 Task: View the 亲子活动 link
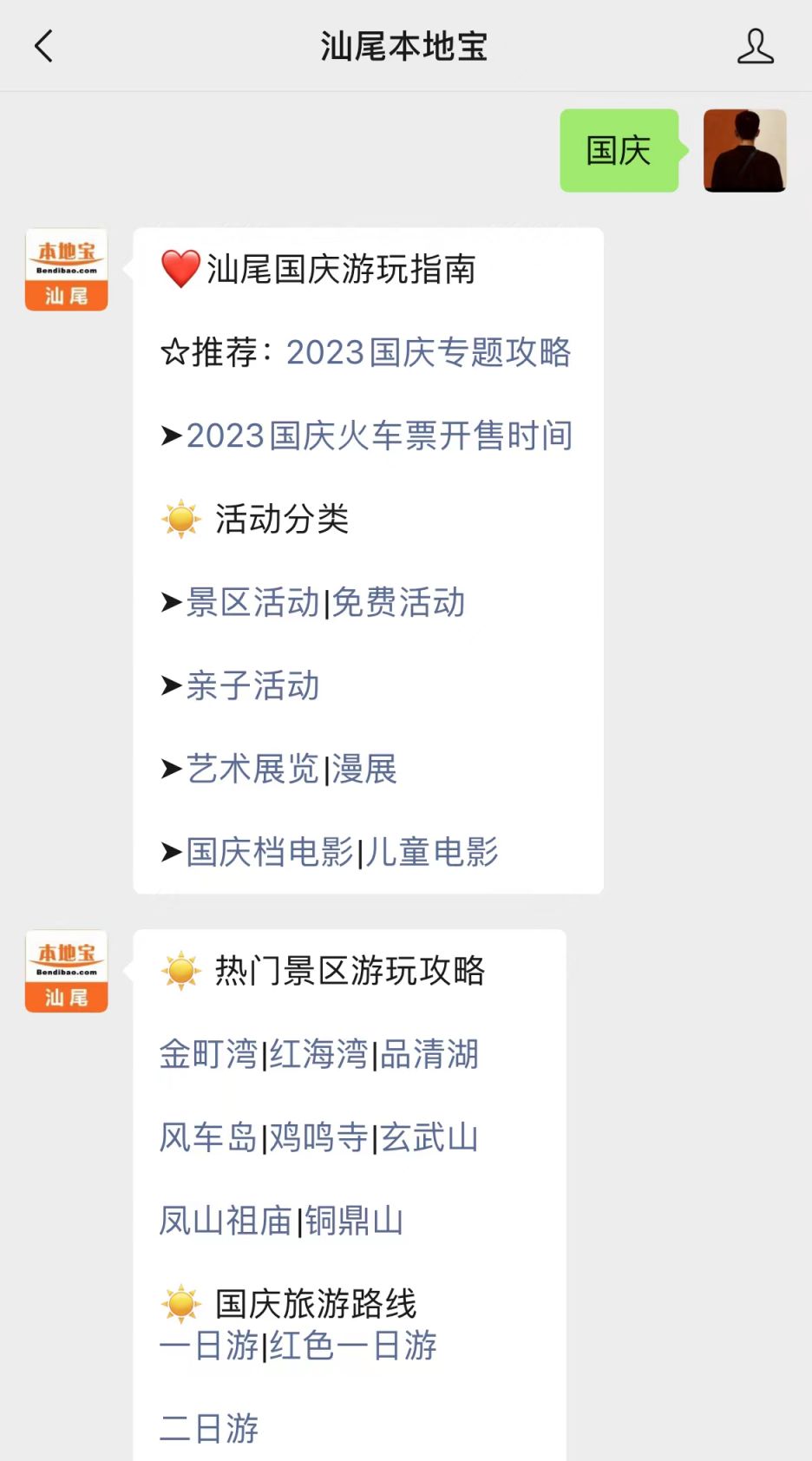click(252, 685)
